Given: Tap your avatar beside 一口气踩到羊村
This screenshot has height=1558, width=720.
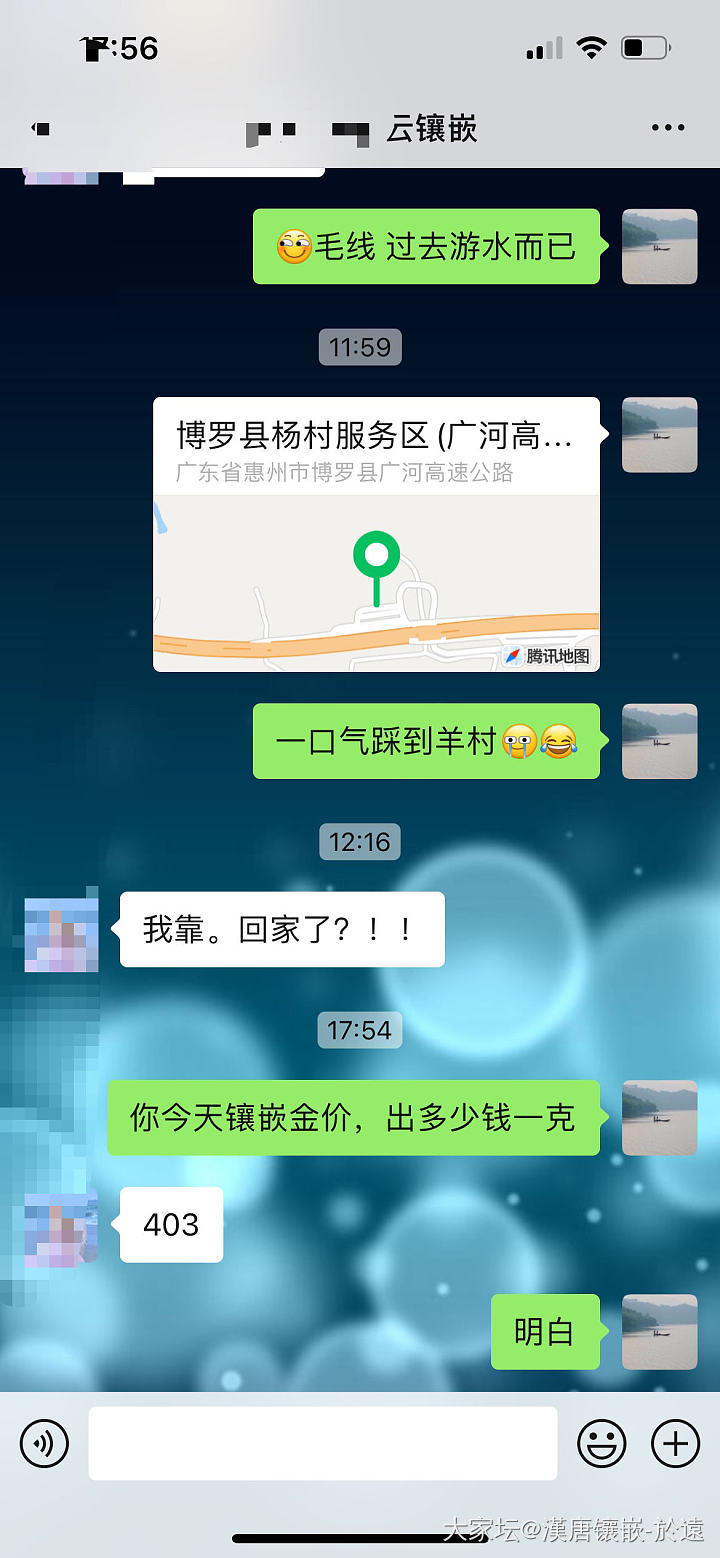Looking at the screenshot, I should pyautogui.click(x=659, y=741).
